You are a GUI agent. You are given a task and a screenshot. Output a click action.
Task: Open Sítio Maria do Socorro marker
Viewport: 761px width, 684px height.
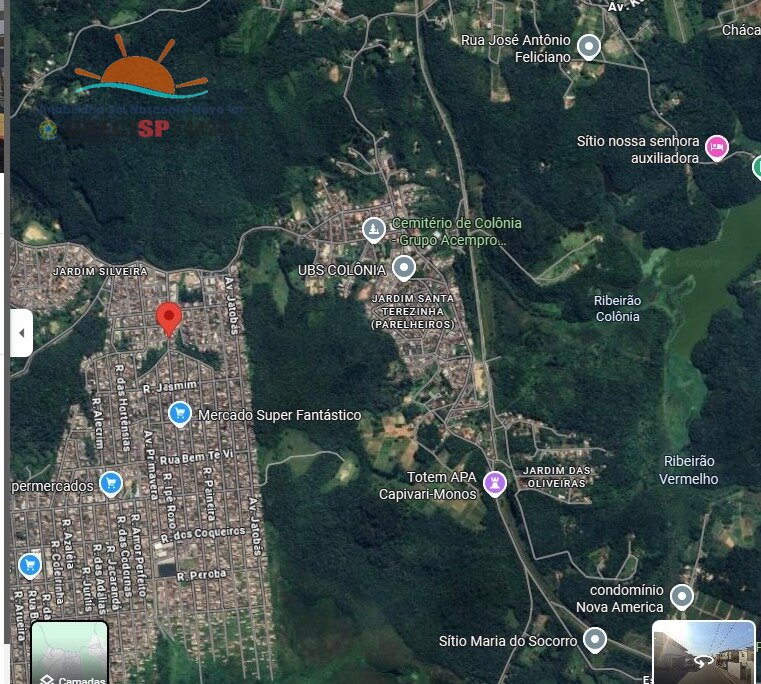coord(595,639)
